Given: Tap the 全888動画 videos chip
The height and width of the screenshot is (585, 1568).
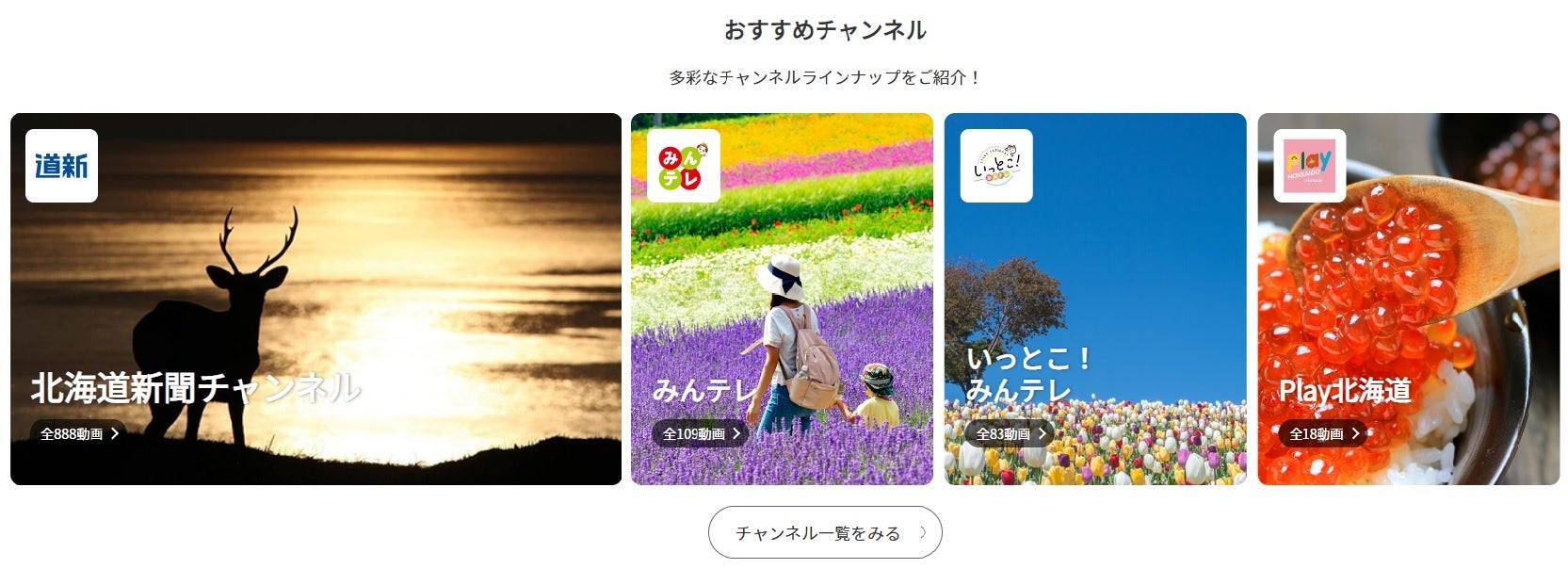Looking at the screenshot, I should [x=79, y=433].
